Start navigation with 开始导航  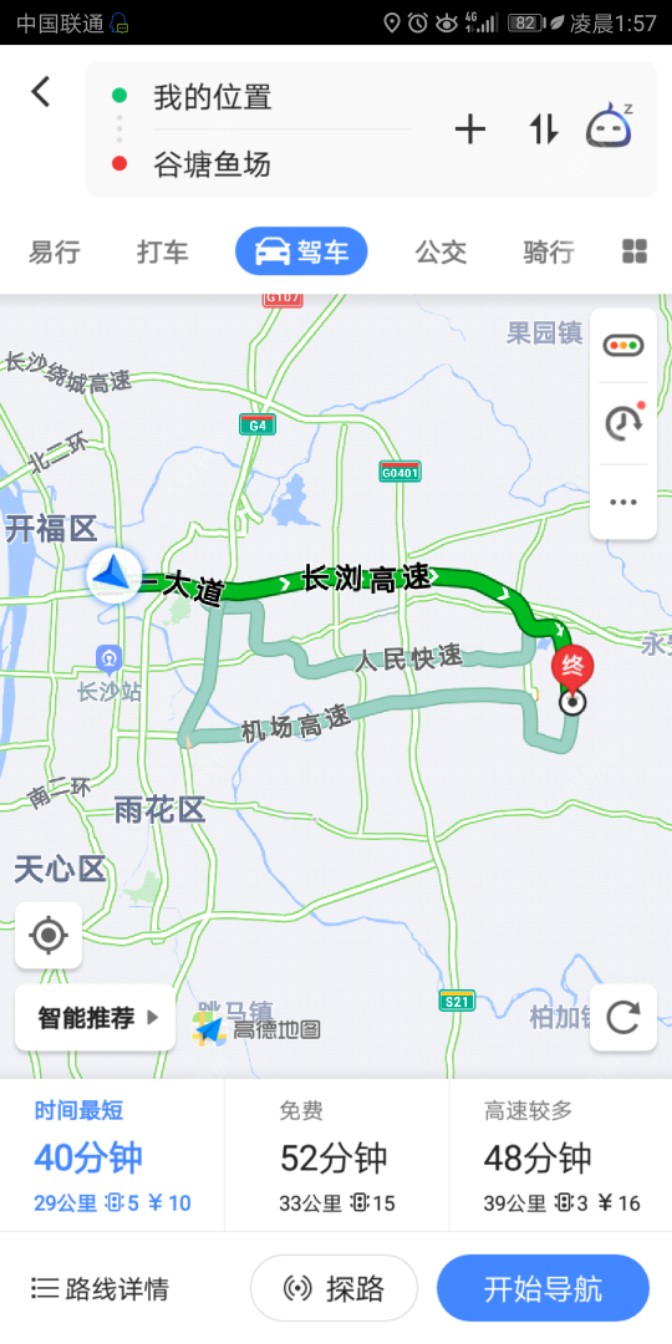pos(543,1289)
